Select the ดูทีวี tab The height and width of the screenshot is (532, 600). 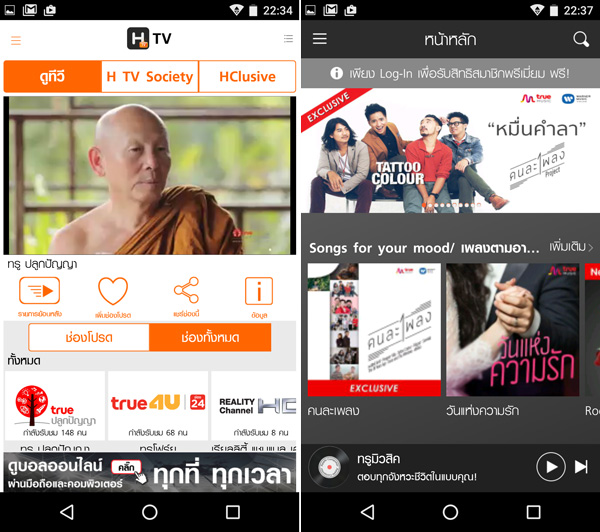click(52, 76)
